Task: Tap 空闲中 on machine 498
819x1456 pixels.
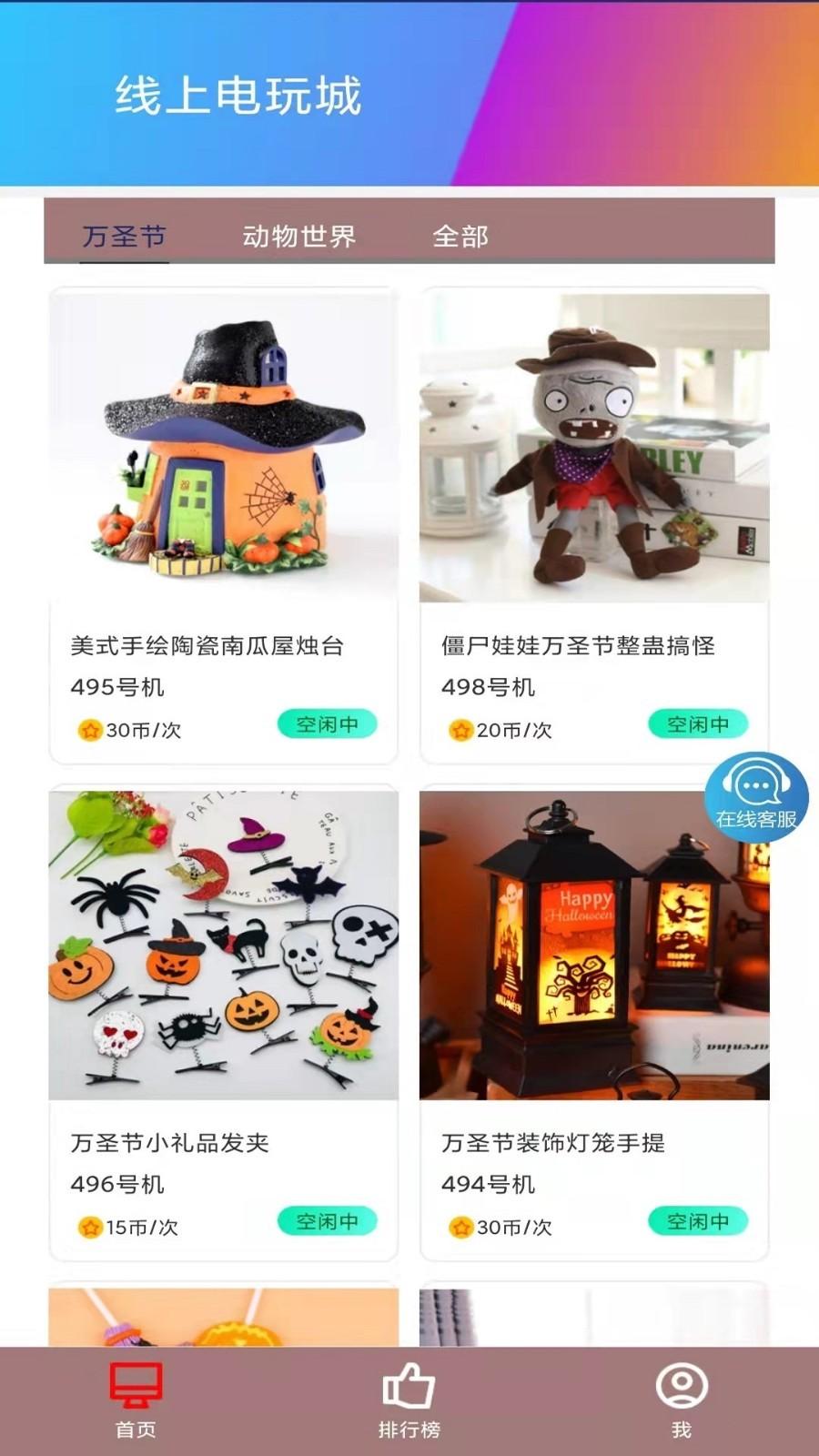Action: click(698, 724)
